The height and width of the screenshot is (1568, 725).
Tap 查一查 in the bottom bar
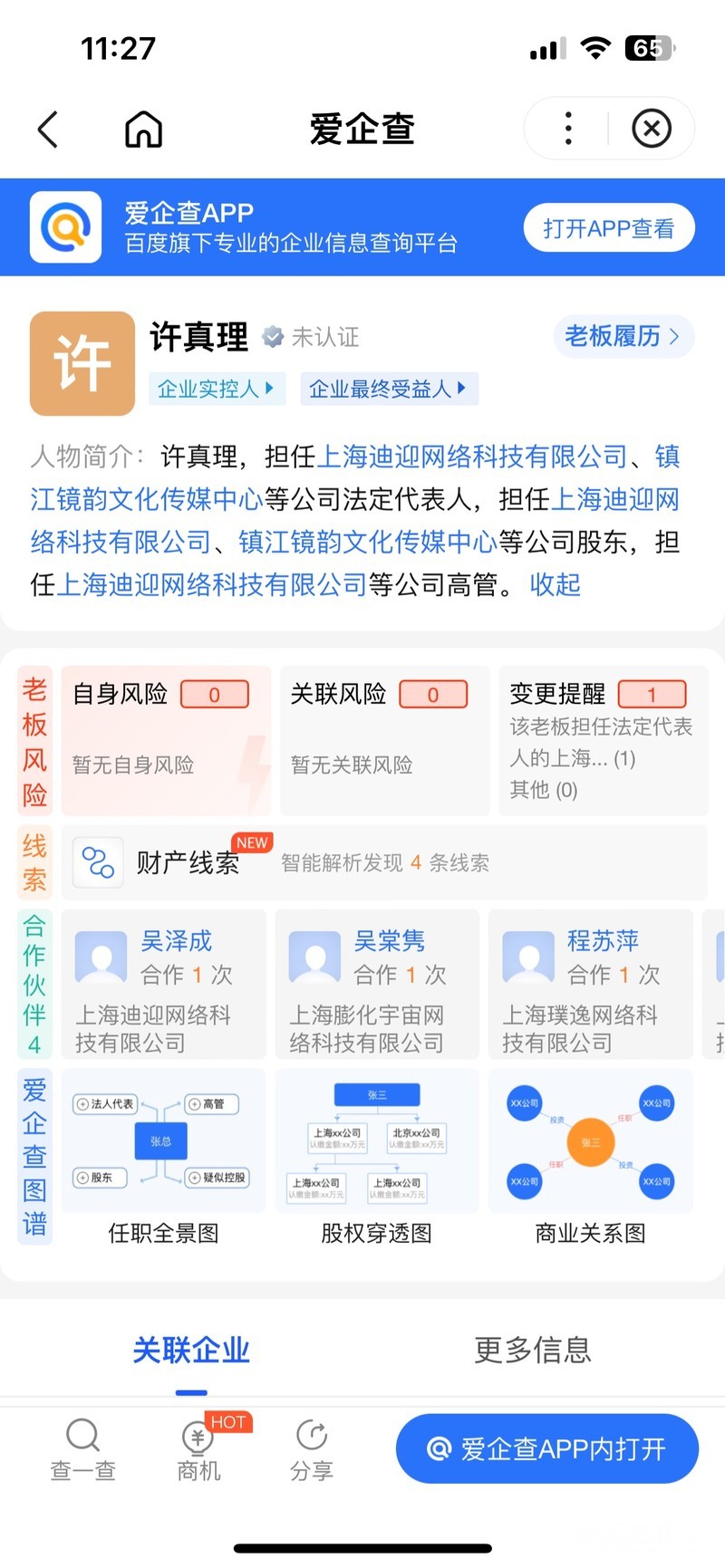[82, 1448]
